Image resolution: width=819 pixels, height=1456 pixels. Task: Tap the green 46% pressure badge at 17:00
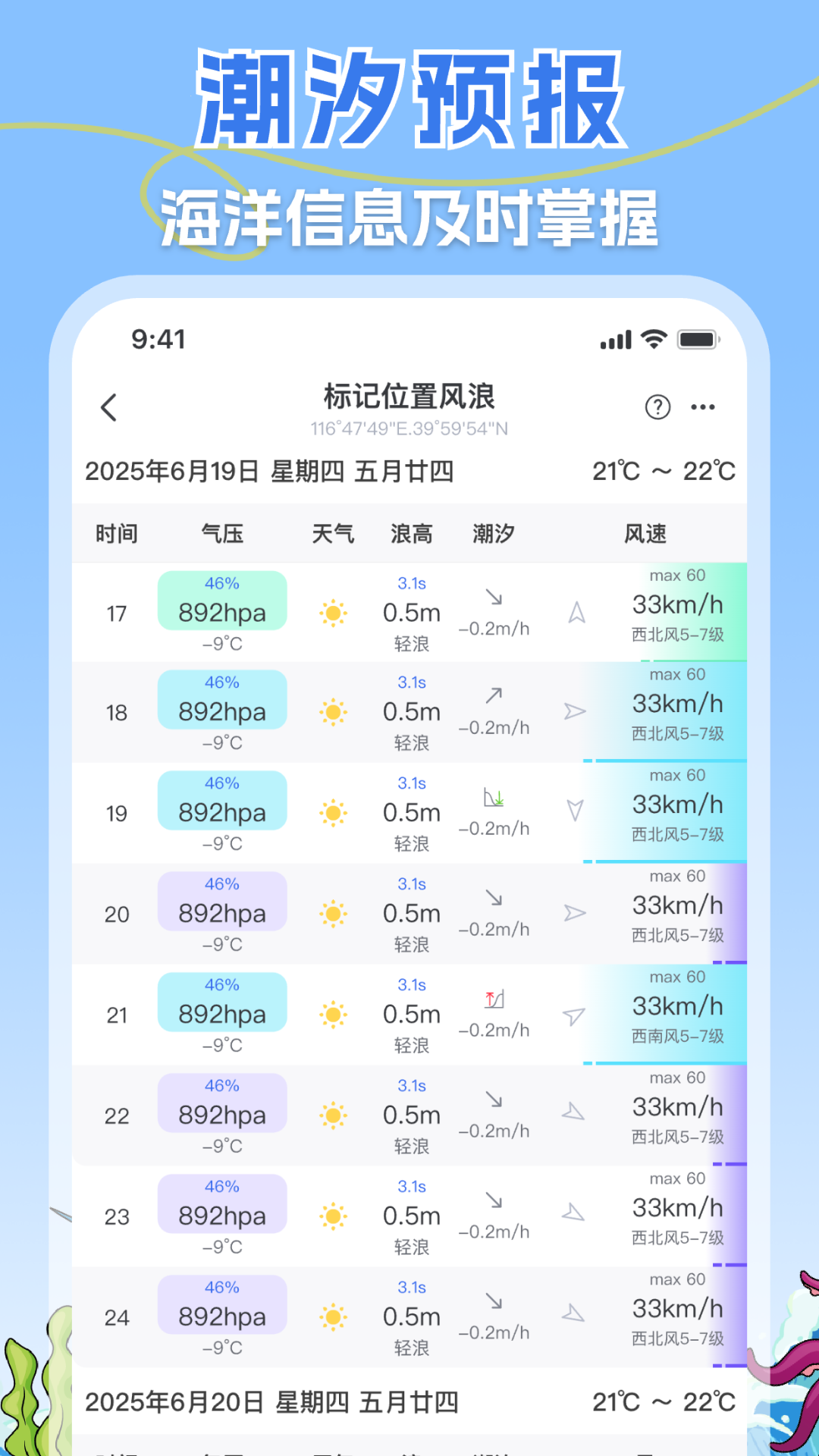click(x=222, y=600)
